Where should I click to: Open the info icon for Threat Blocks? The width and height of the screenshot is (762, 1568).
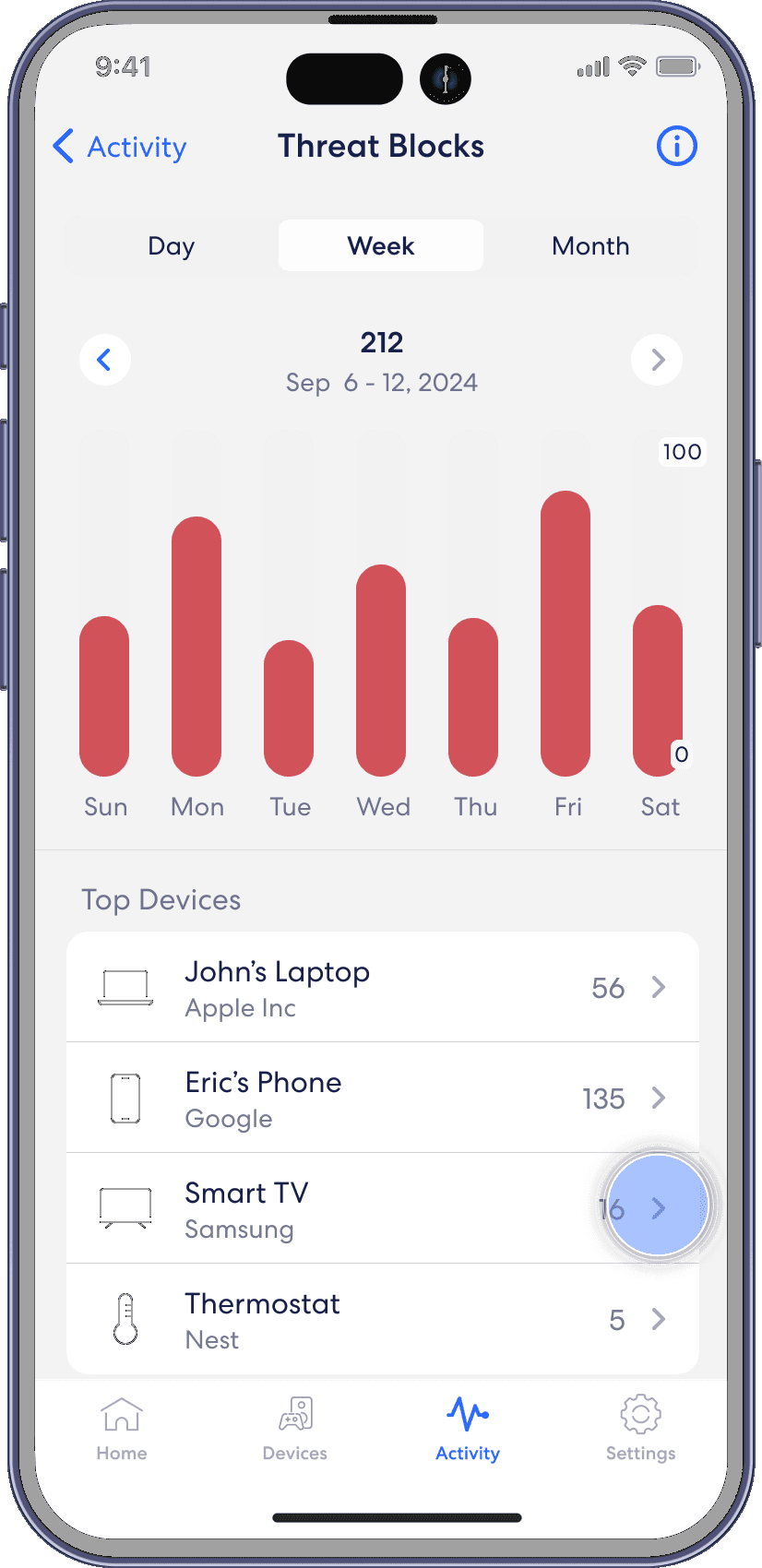676,147
